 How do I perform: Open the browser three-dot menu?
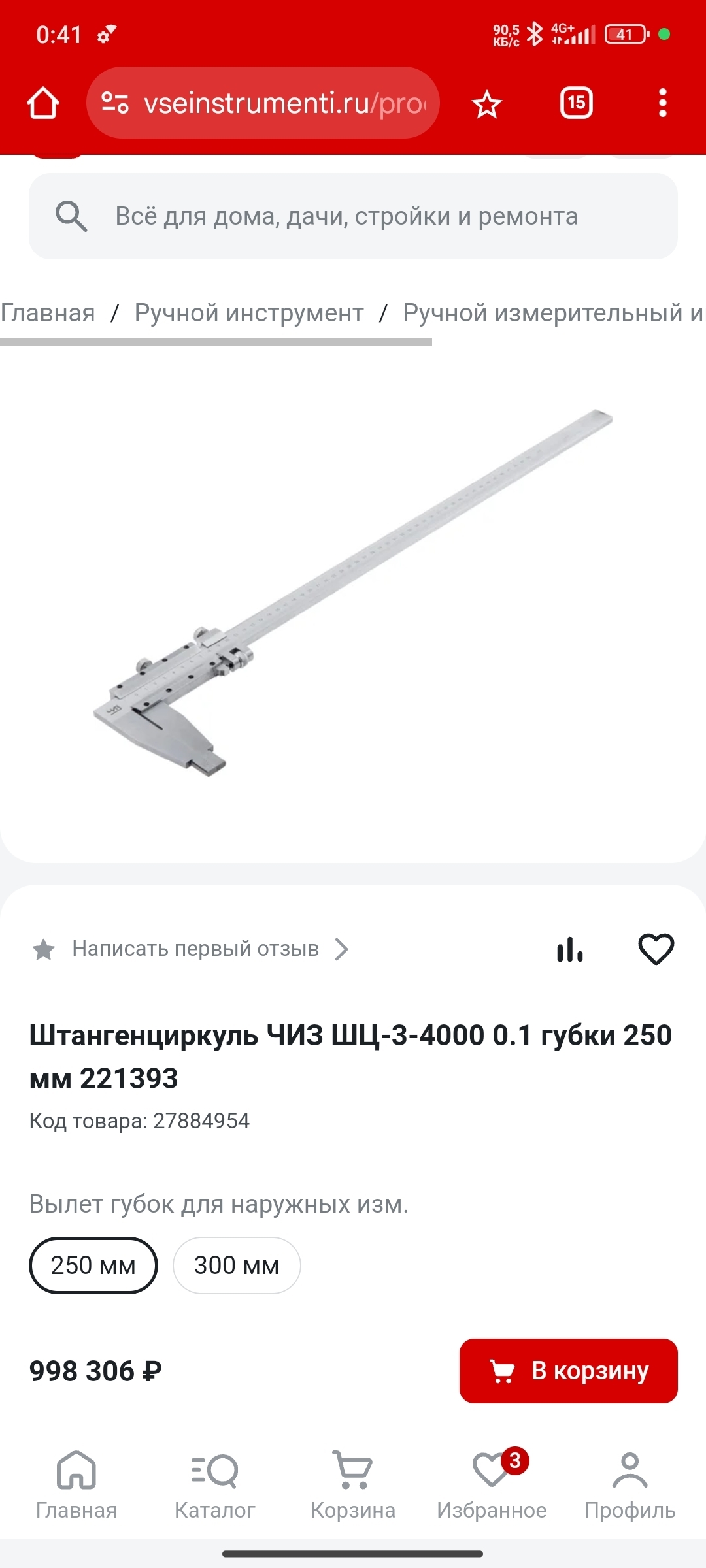pyautogui.click(x=663, y=103)
